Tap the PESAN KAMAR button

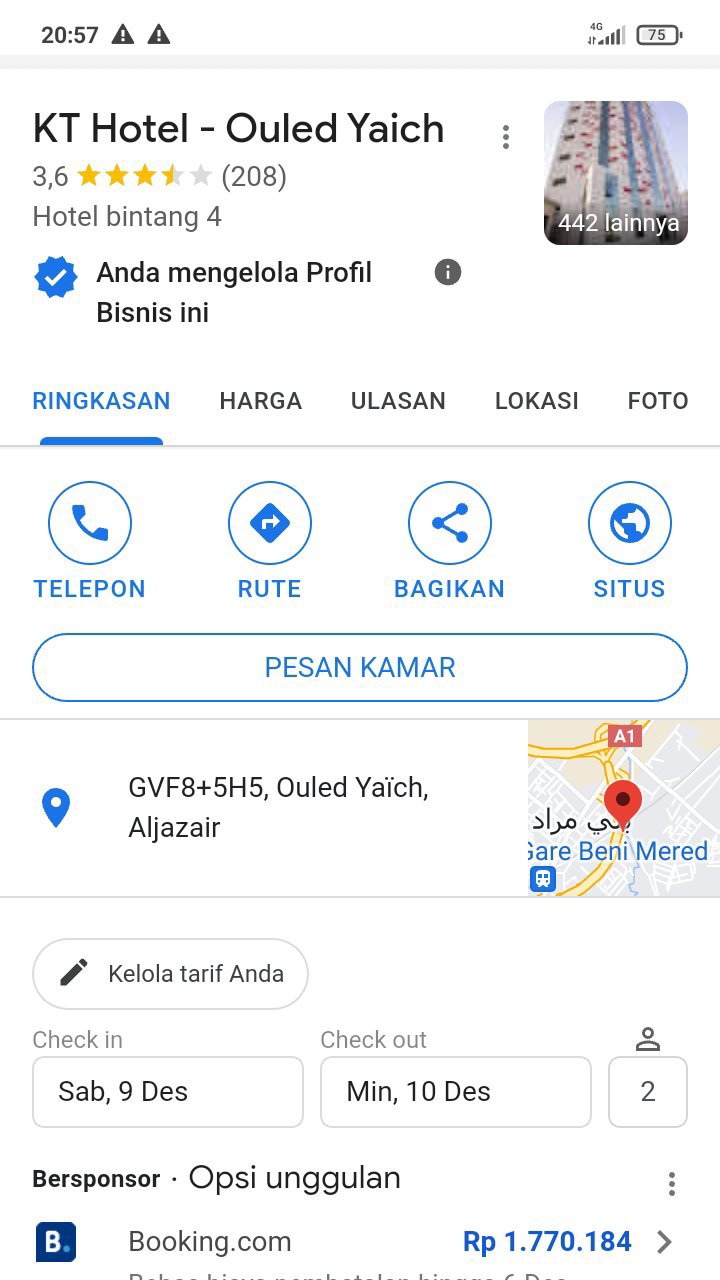[360, 667]
